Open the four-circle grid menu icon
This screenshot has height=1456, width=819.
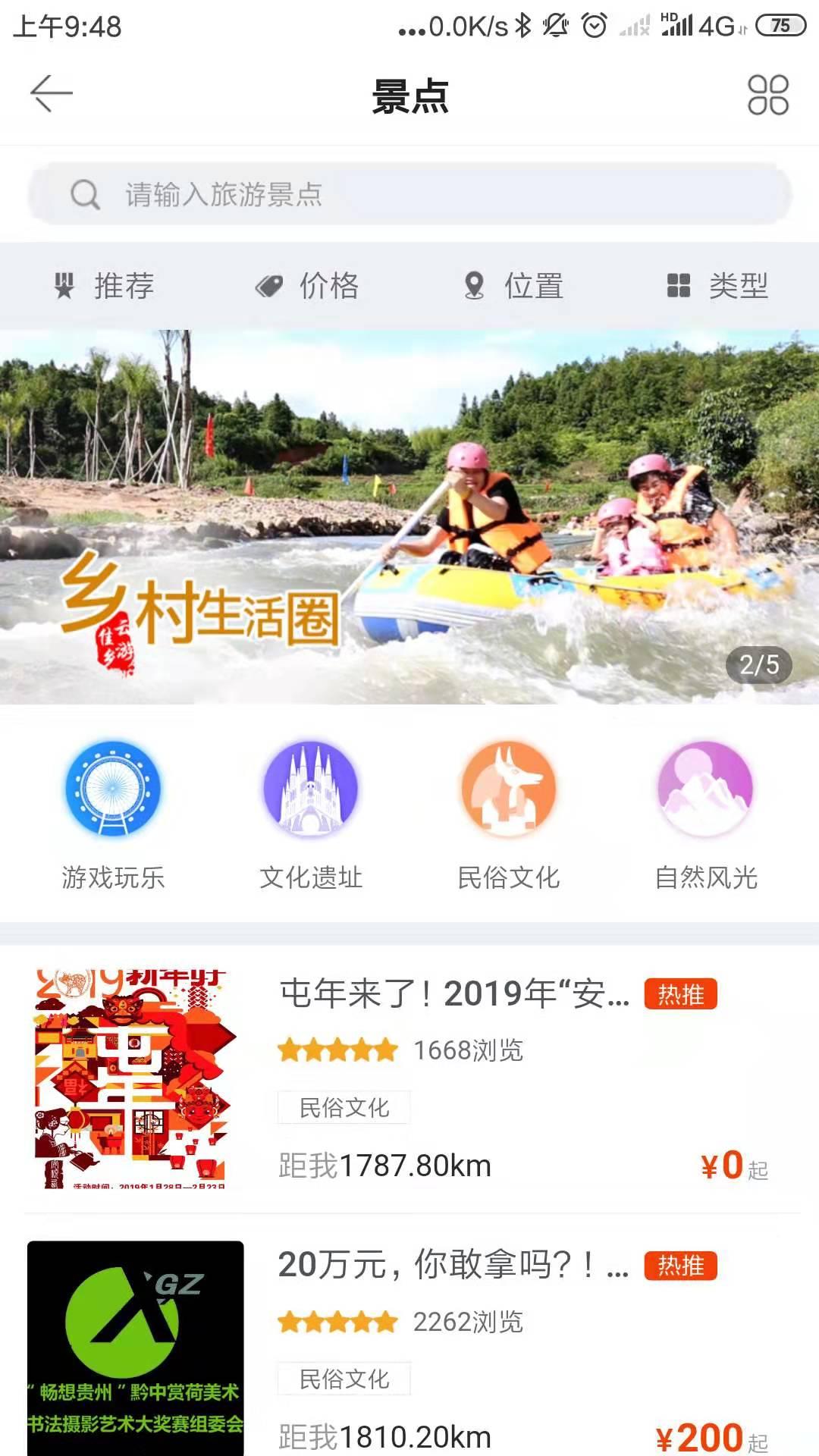point(767,96)
